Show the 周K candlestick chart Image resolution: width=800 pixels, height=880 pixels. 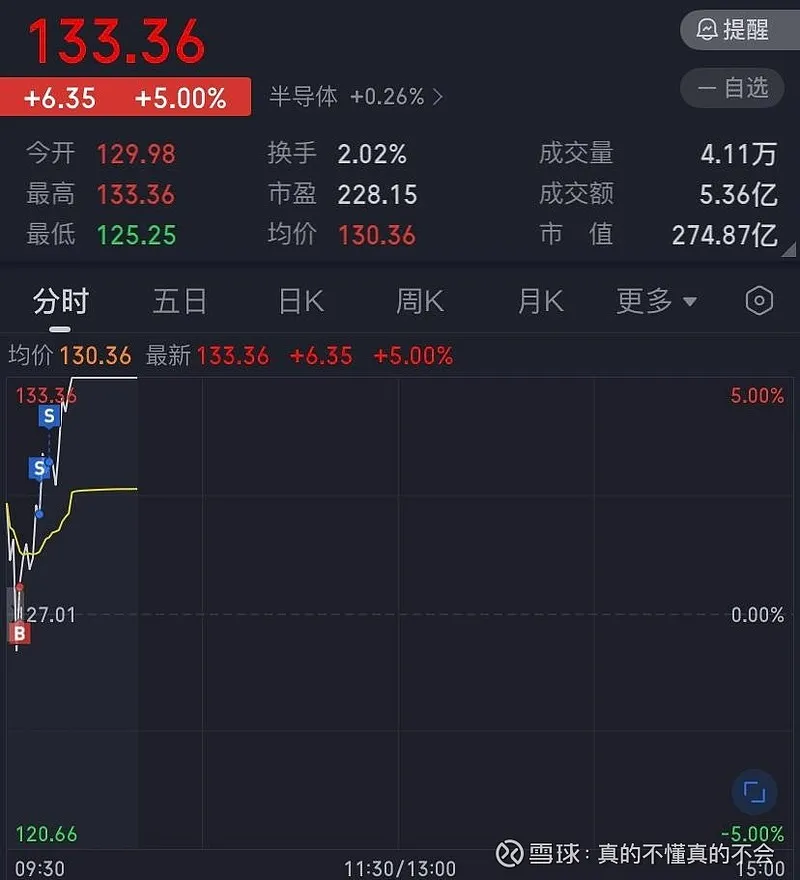[x=420, y=301]
